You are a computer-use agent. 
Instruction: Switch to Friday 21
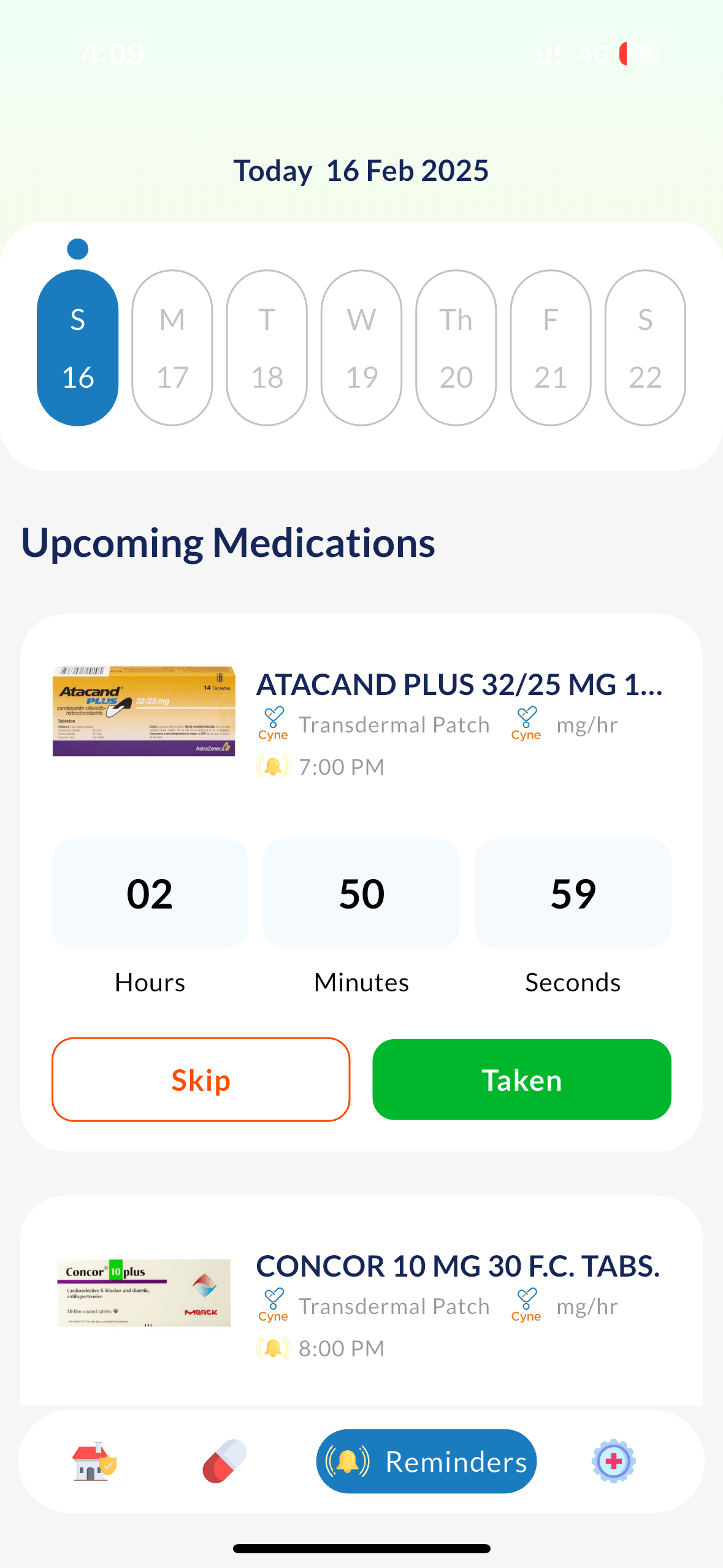pyautogui.click(x=550, y=348)
